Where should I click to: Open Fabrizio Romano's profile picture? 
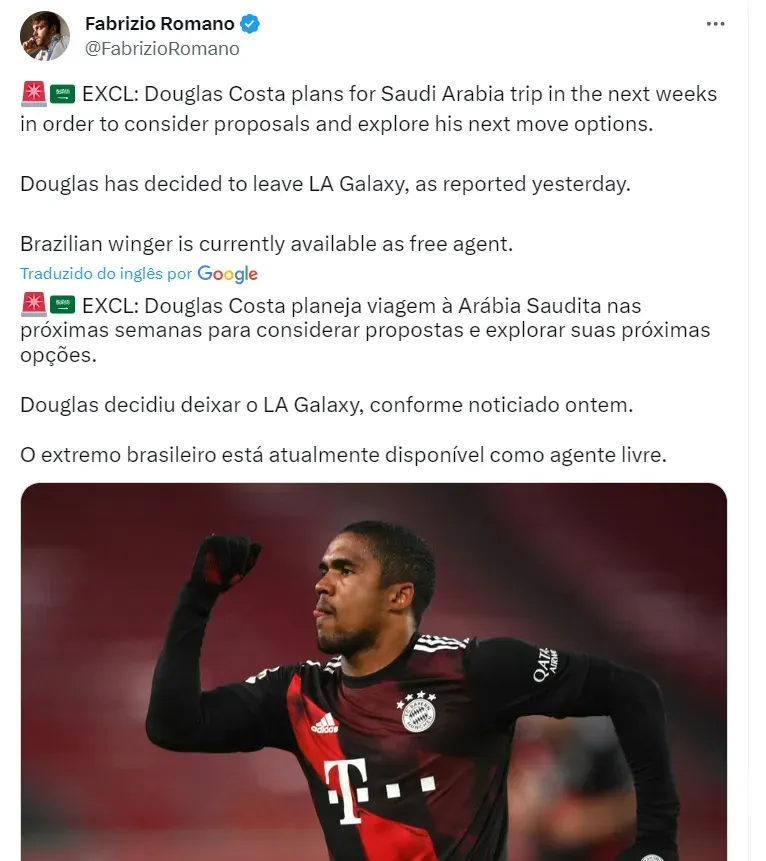[45, 36]
